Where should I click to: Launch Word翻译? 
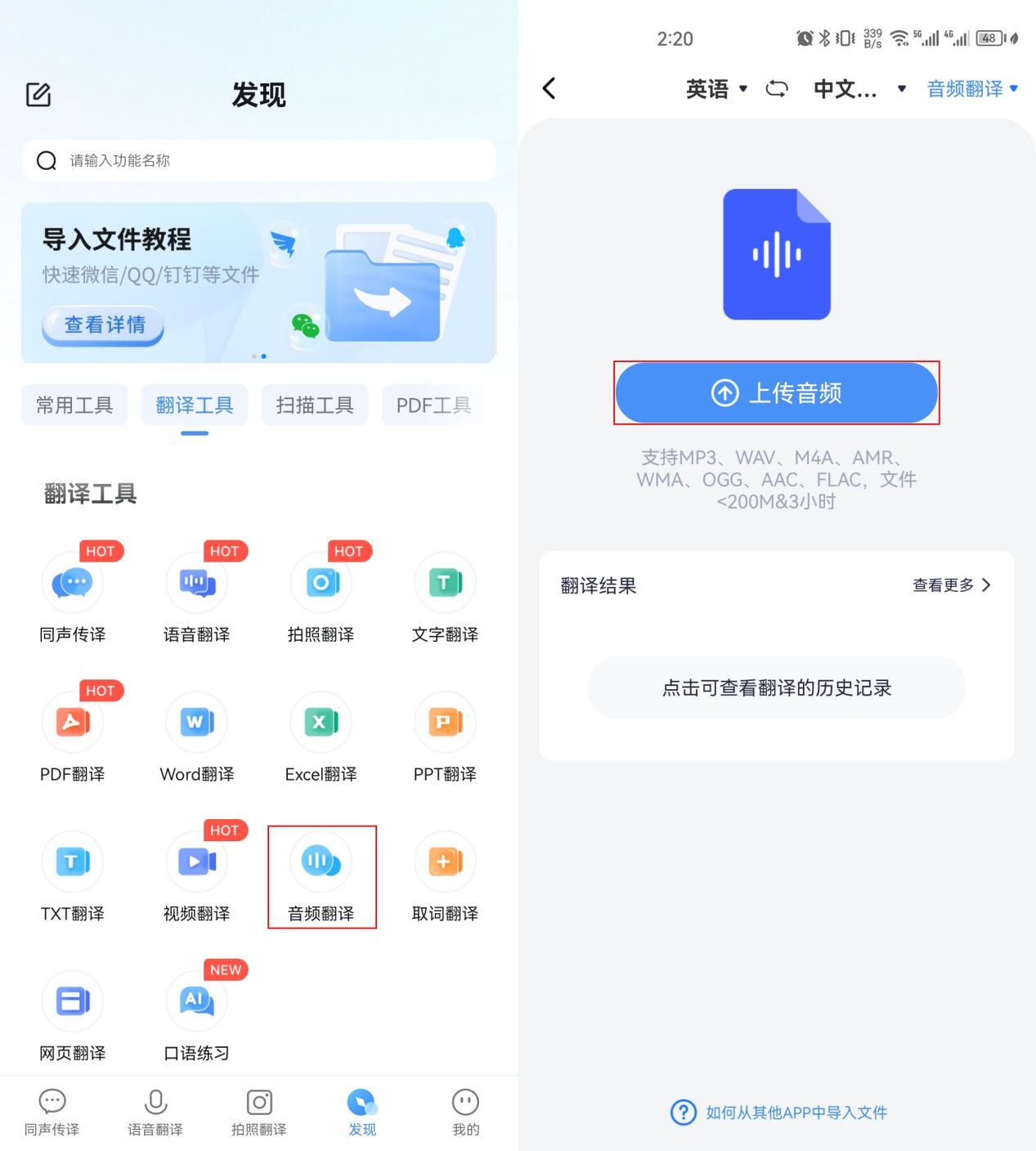(x=197, y=737)
